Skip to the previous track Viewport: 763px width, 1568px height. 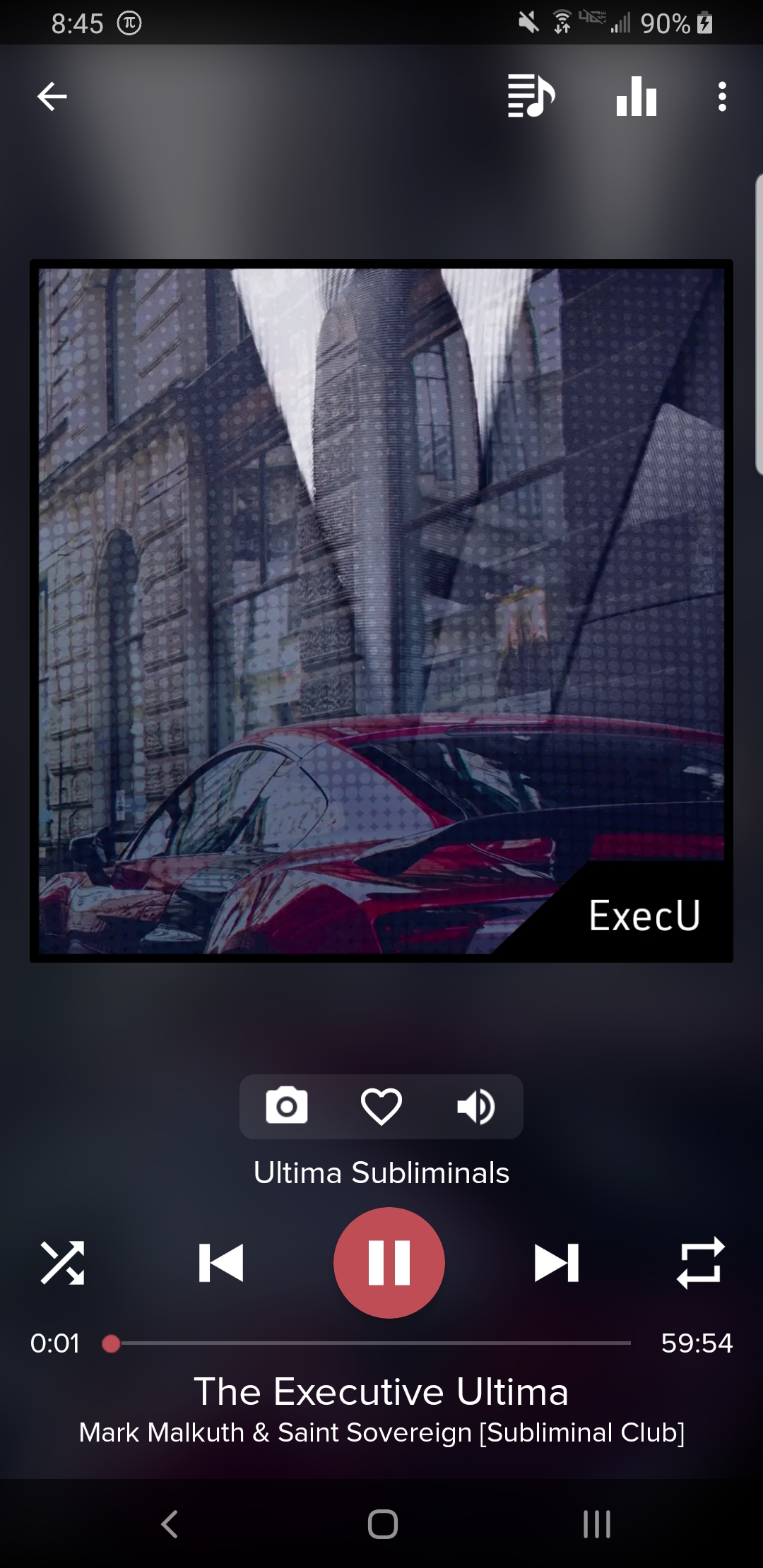(221, 1263)
